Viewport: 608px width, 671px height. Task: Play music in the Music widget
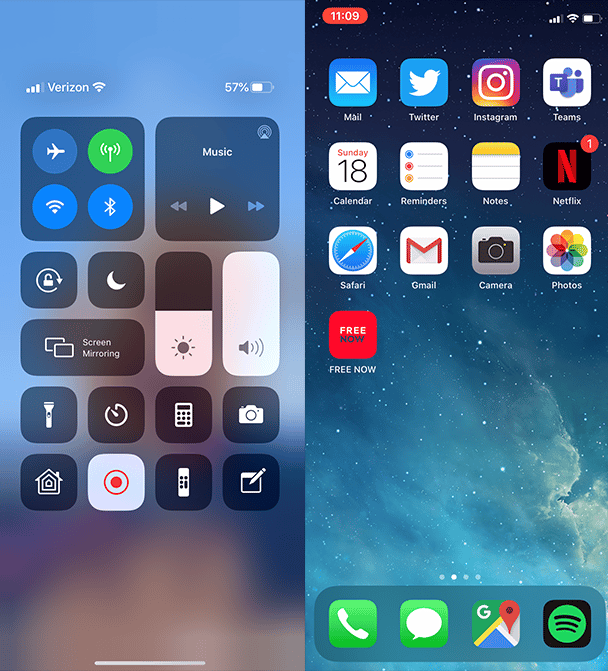tap(217, 206)
